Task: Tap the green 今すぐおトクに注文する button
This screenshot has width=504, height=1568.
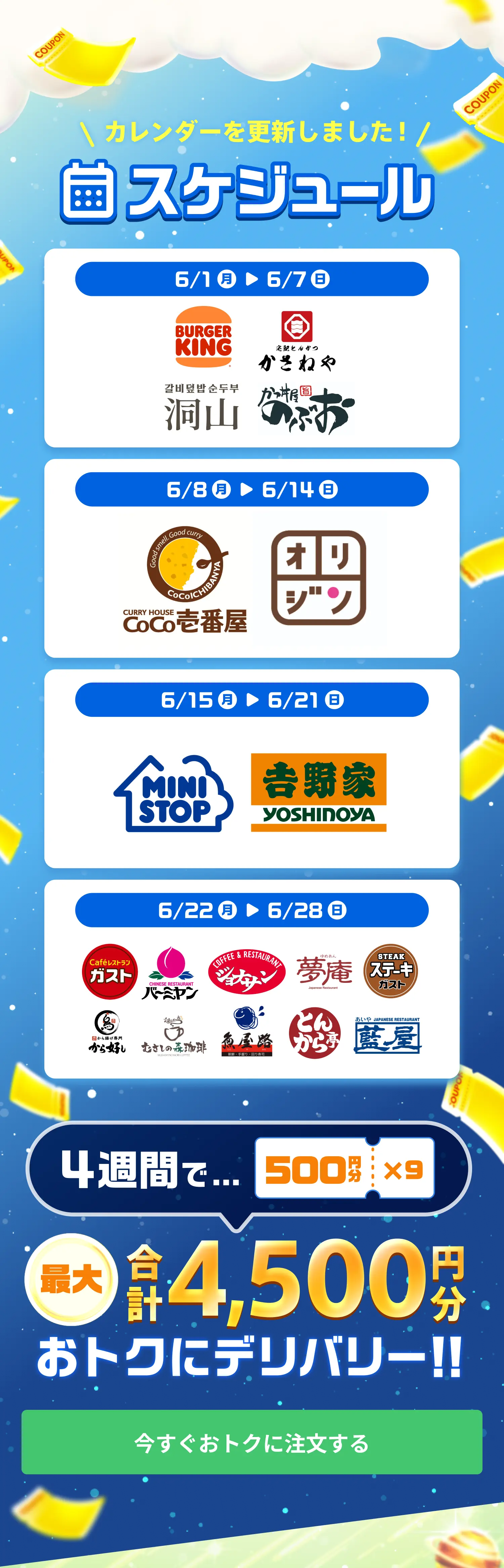Action: click(252, 1443)
